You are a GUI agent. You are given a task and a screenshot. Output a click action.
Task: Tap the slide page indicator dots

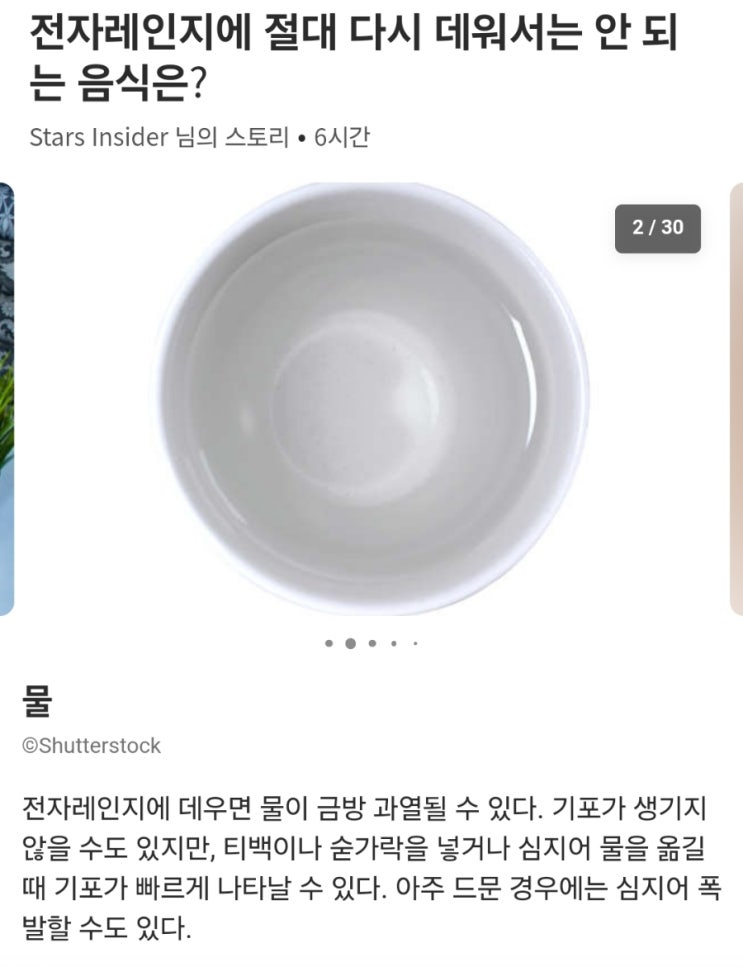pos(371,643)
